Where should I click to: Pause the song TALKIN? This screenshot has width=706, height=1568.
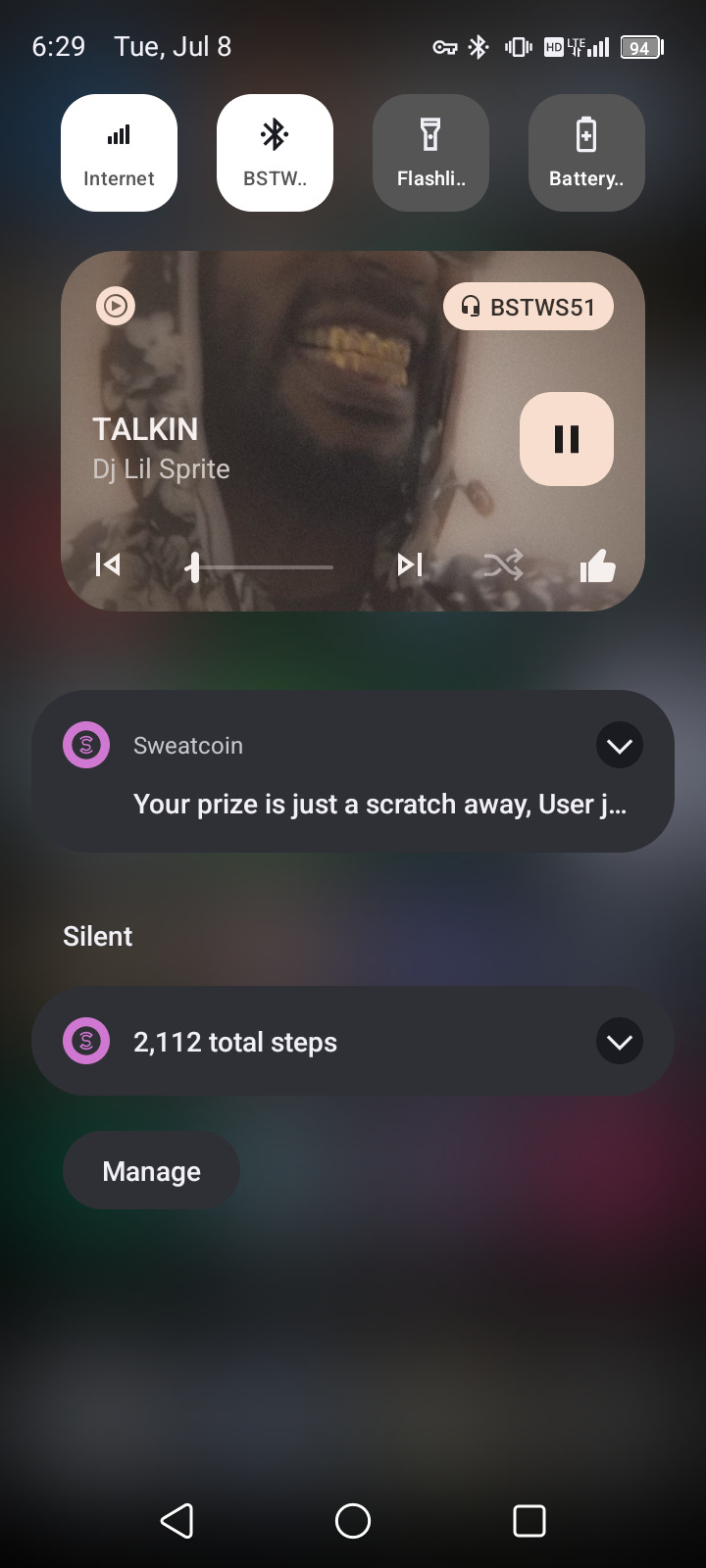coord(567,439)
